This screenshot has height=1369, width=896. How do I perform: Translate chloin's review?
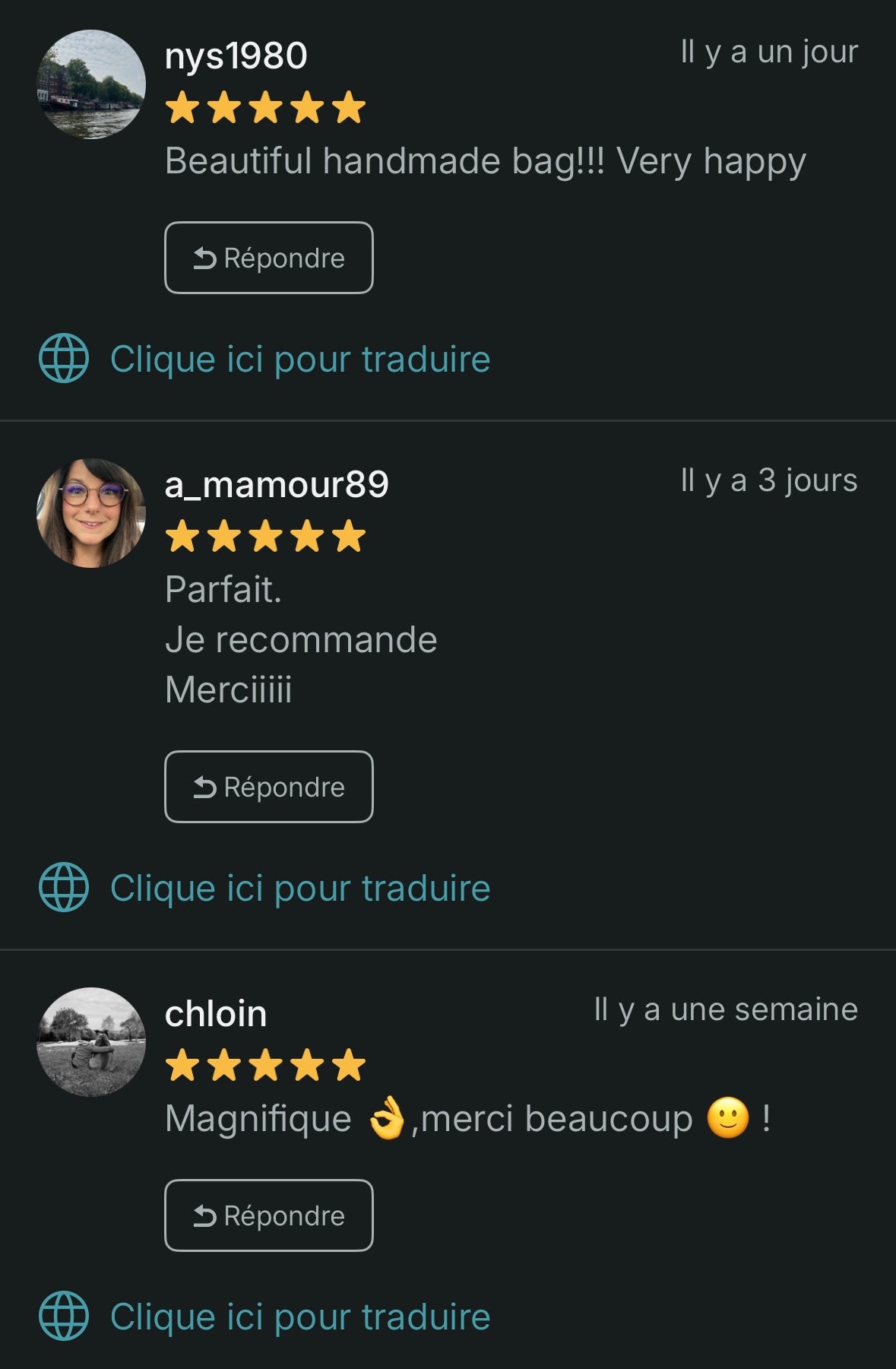tap(299, 1317)
